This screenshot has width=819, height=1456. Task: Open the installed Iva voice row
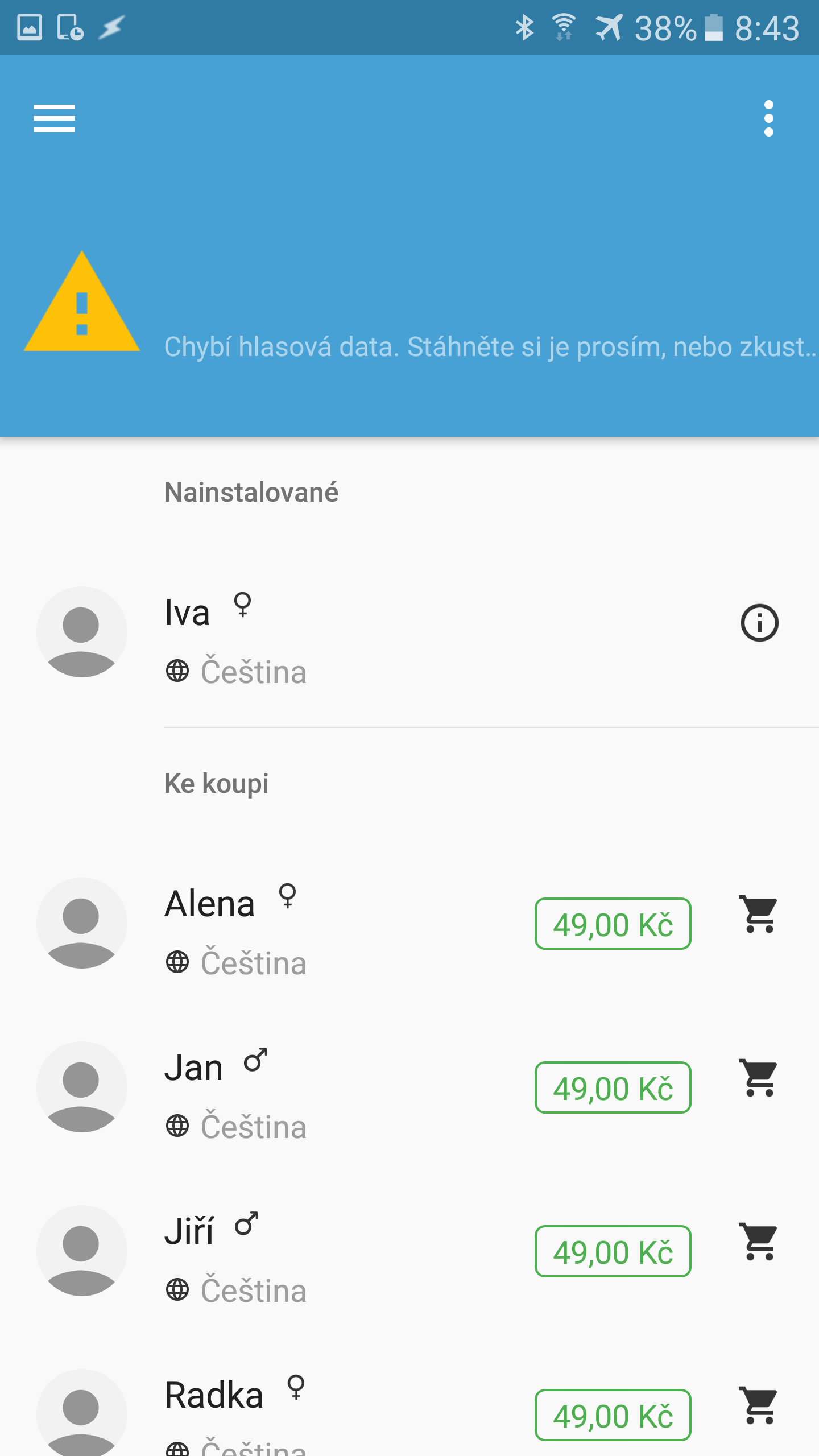pyautogui.click(x=409, y=632)
